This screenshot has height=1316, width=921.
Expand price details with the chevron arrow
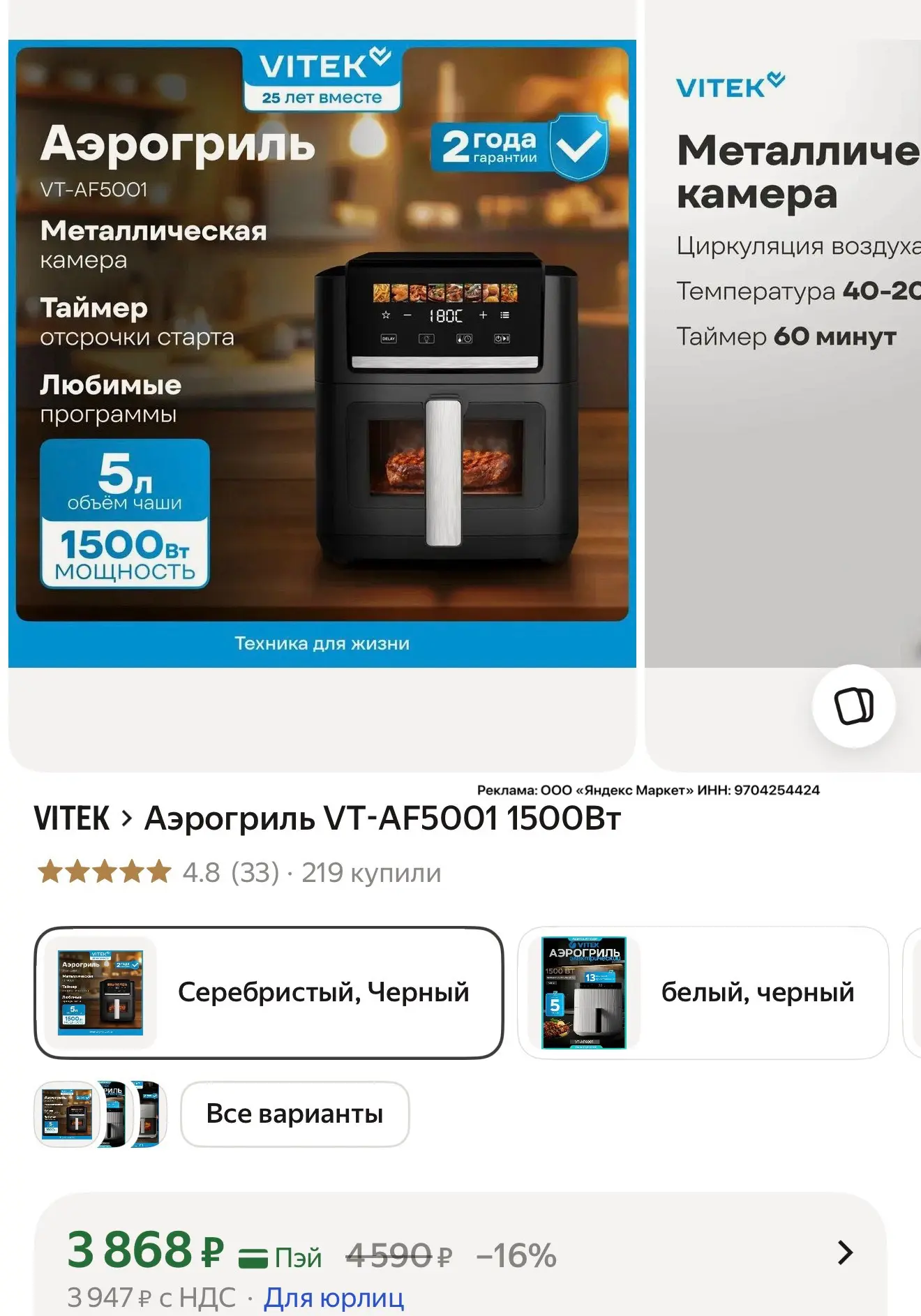(x=845, y=1253)
